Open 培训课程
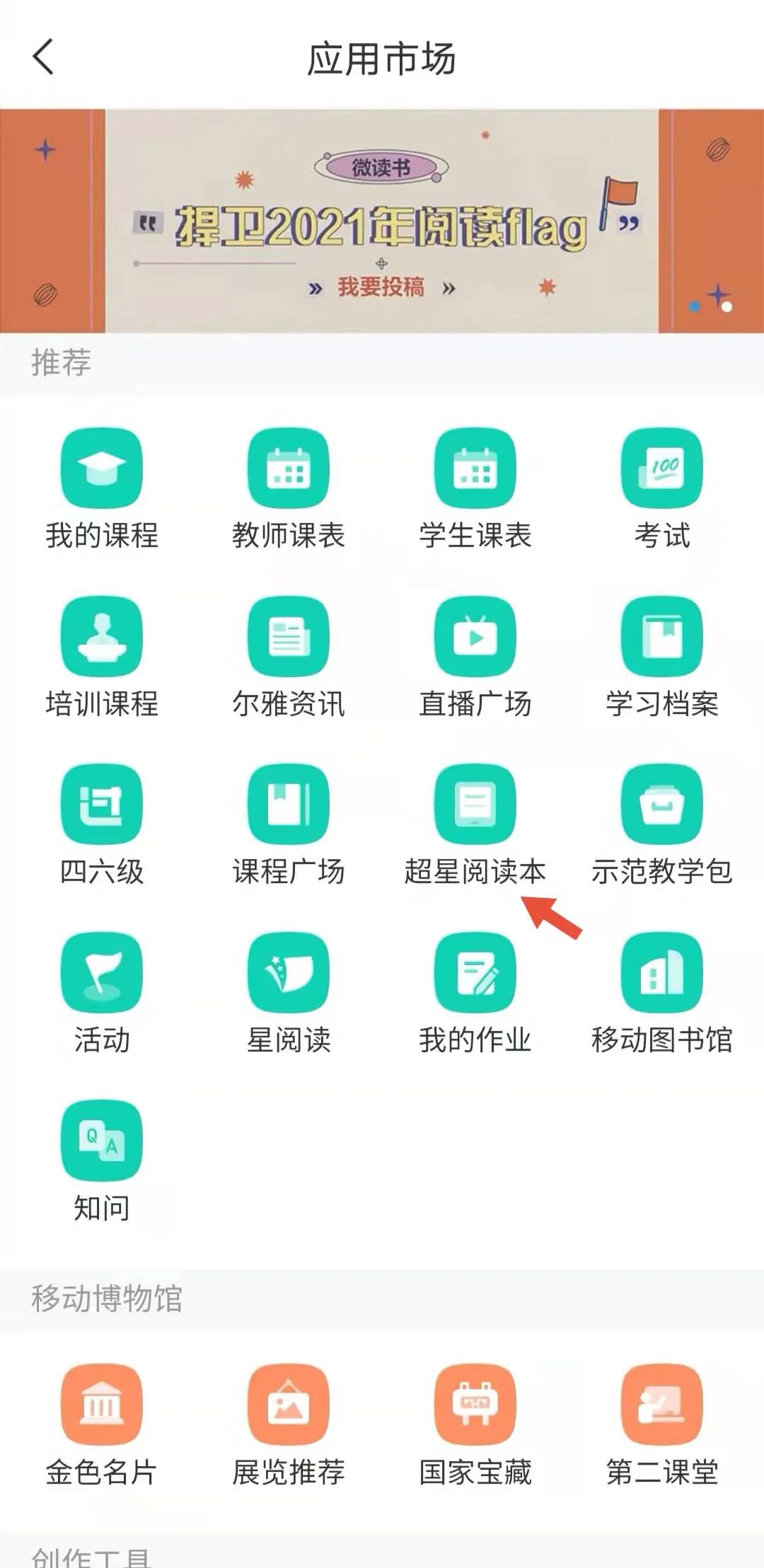Image resolution: width=764 pixels, height=1568 pixels. (x=102, y=637)
